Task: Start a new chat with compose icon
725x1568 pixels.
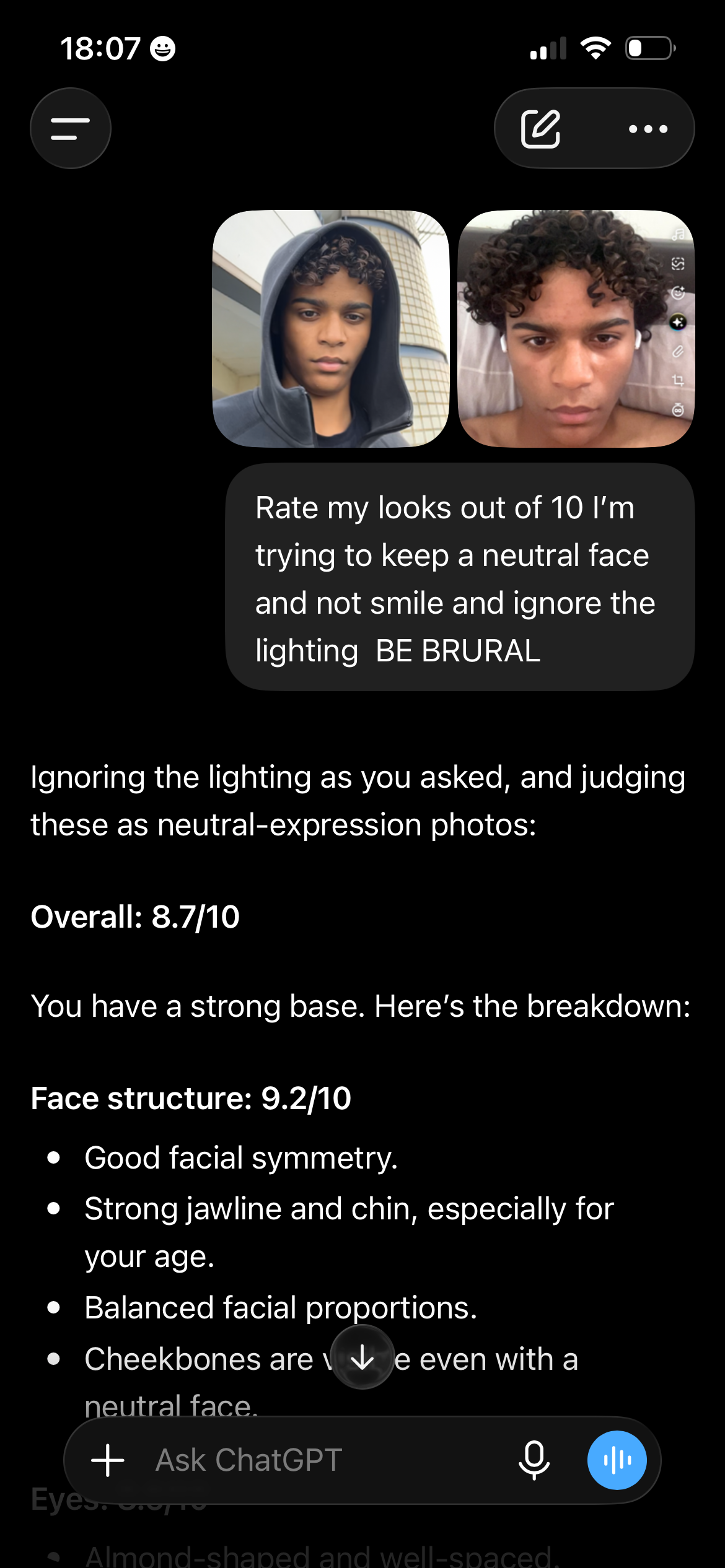Action: click(540, 129)
